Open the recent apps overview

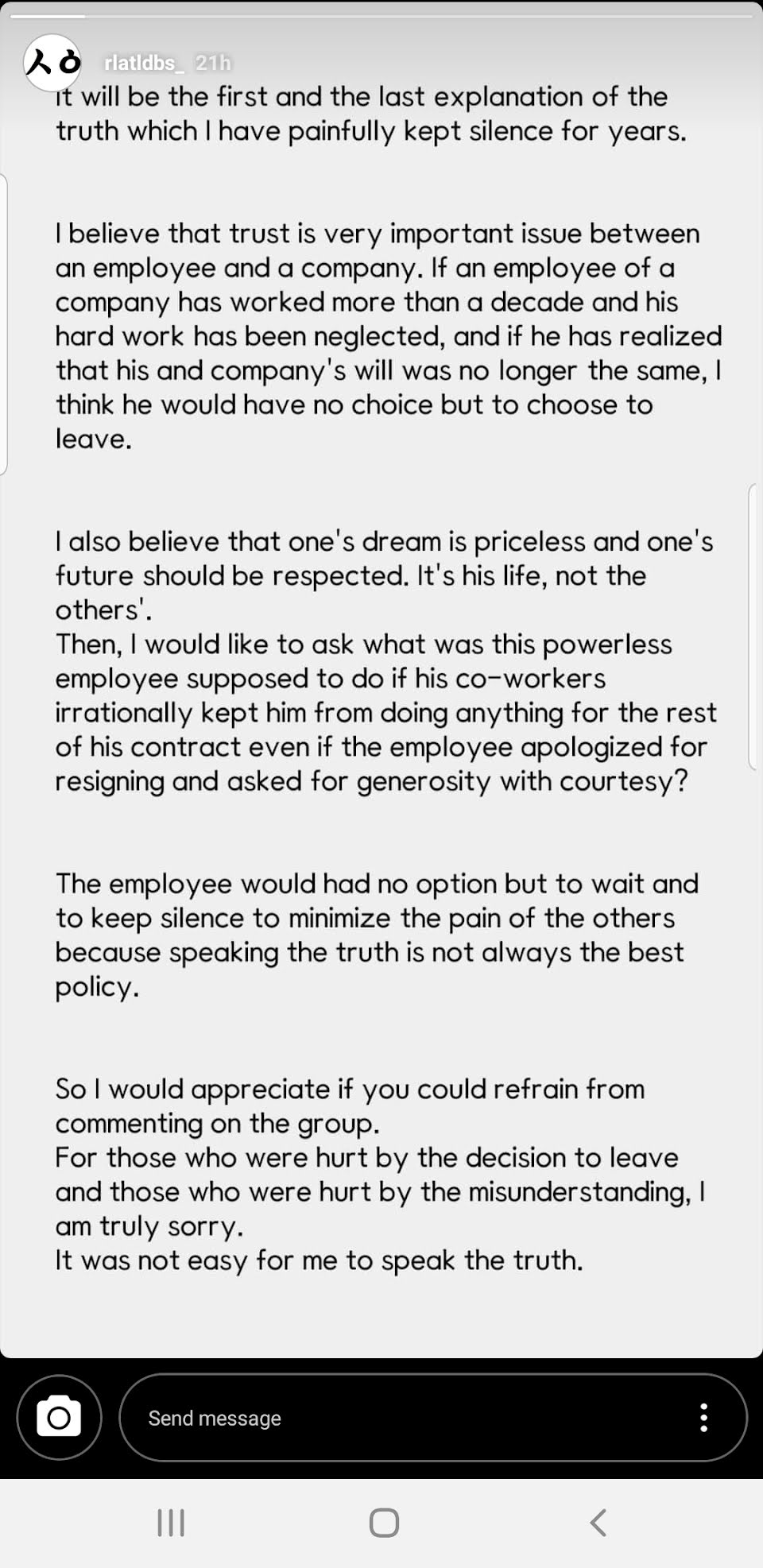[171, 1523]
